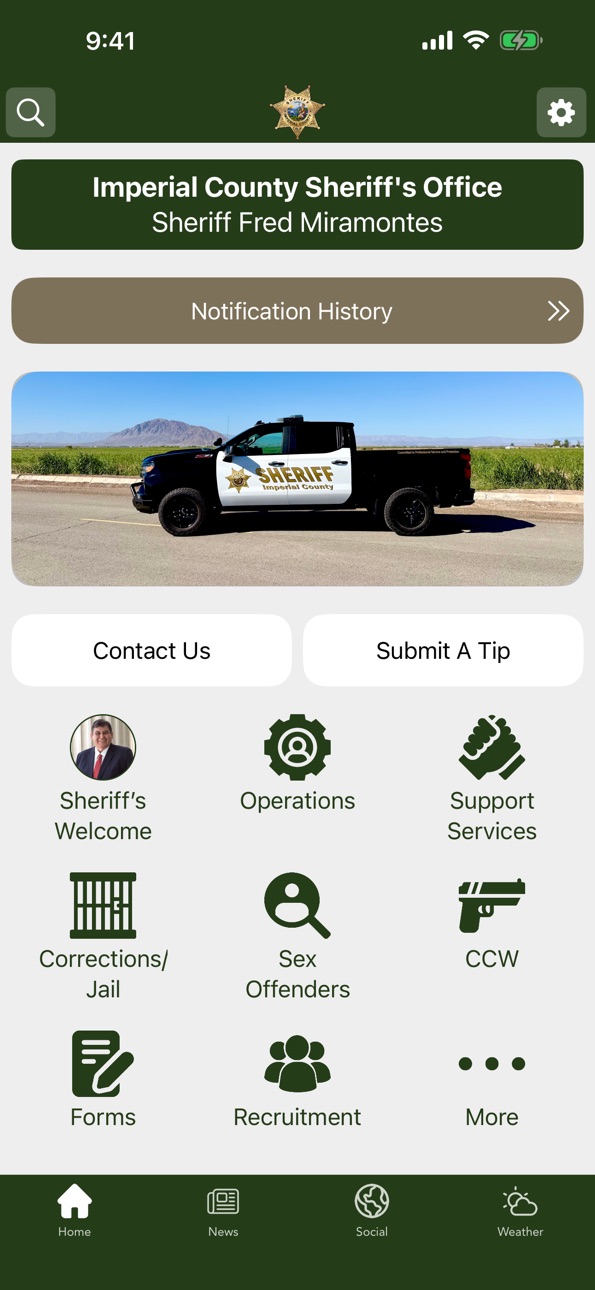Open Recruitment

(x=297, y=1080)
